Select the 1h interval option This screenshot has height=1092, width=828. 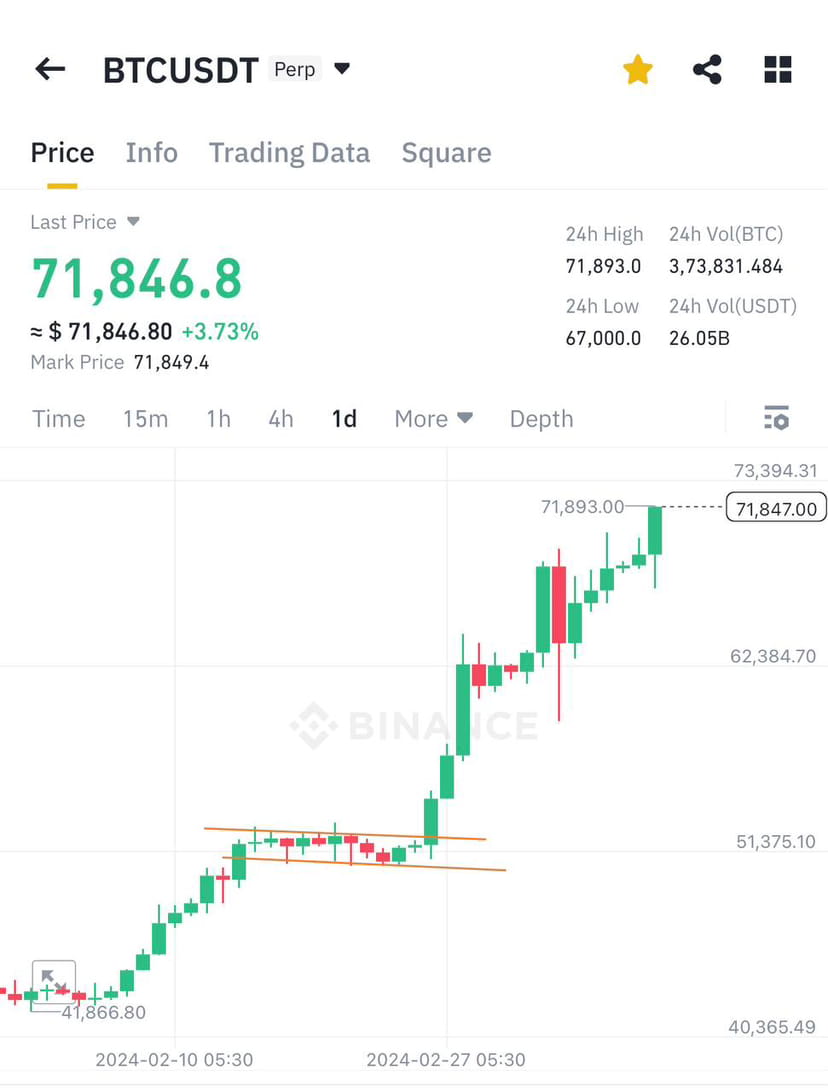[x=217, y=419]
